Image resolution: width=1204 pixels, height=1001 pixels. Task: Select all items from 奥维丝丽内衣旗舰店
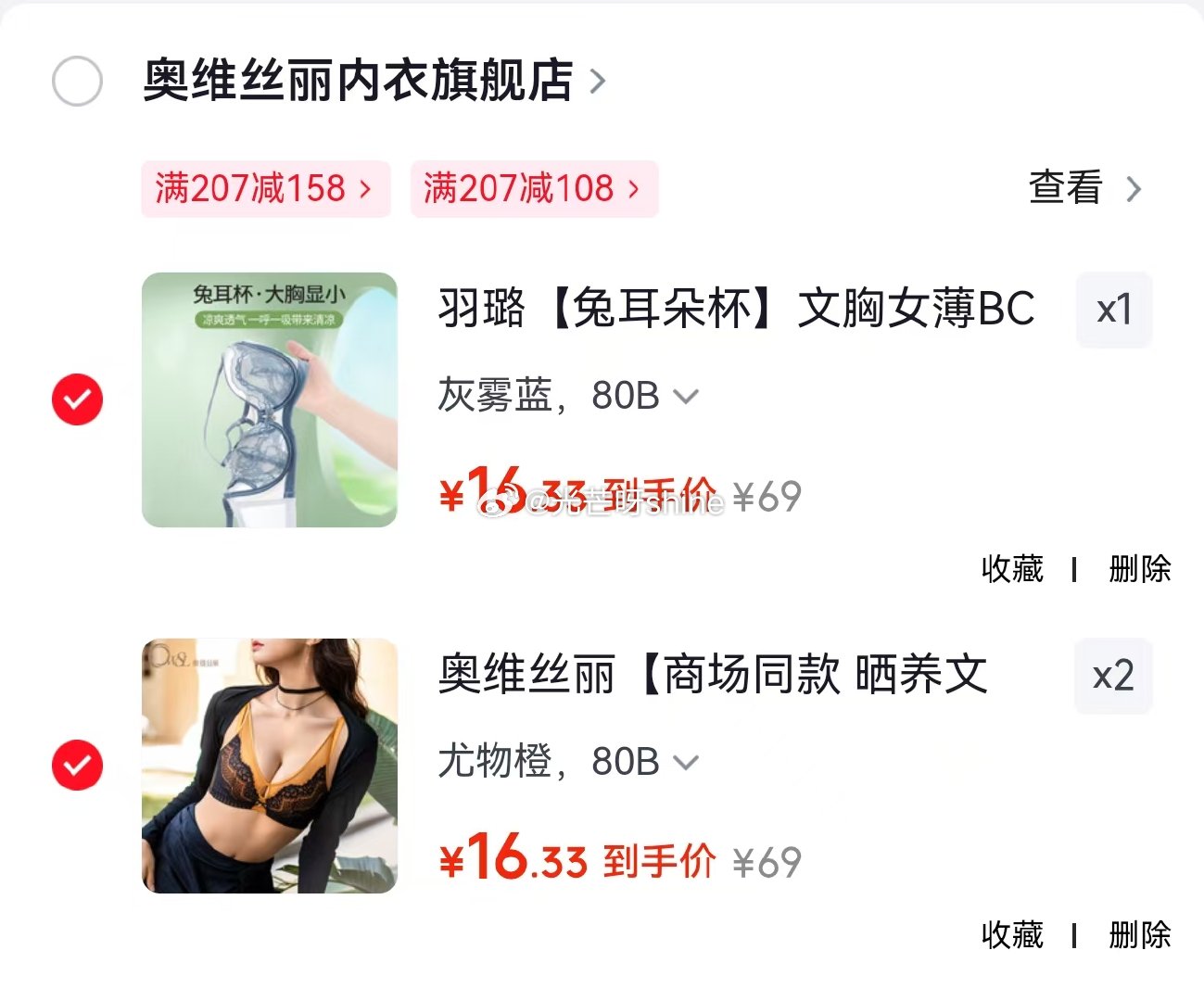pos(77,81)
